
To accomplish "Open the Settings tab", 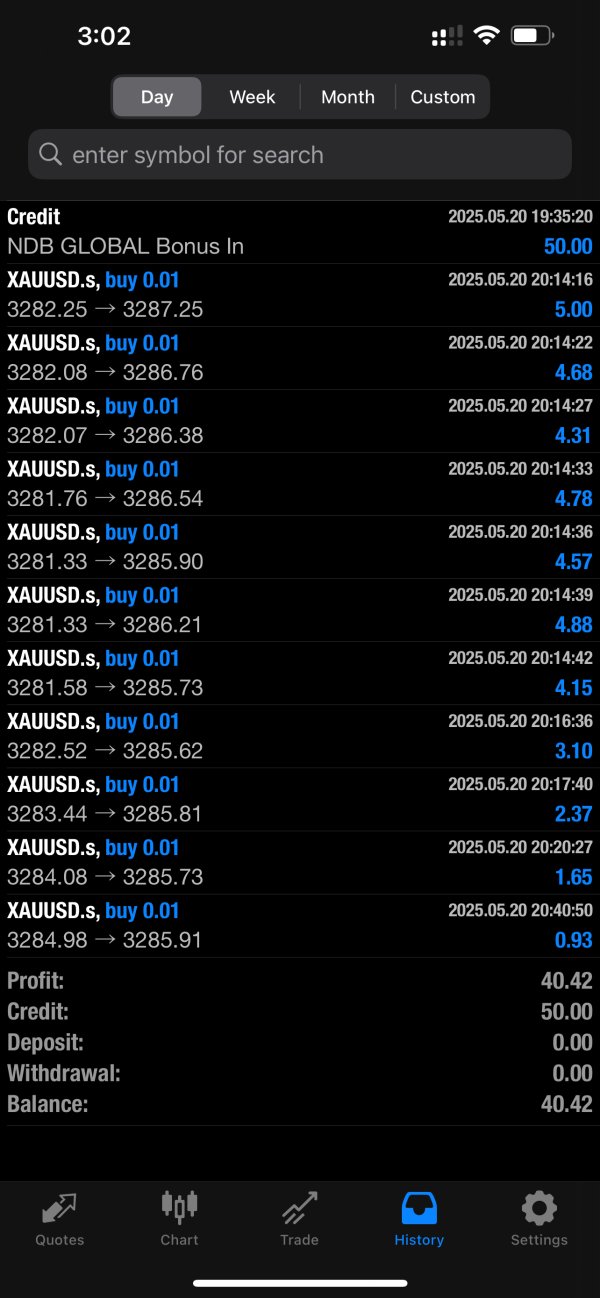I will [539, 1220].
